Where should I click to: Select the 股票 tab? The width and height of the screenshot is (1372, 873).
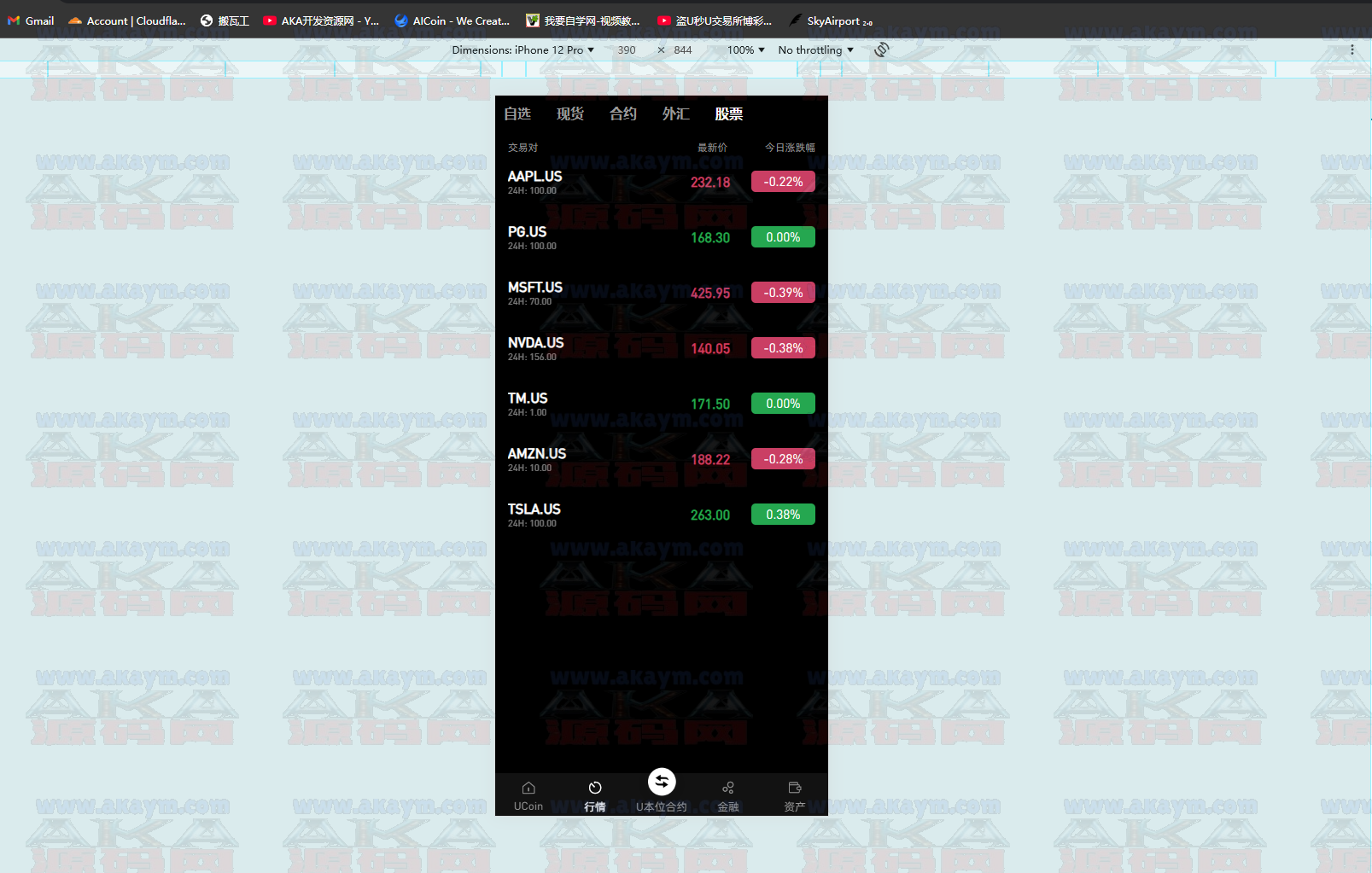(x=729, y=113)
